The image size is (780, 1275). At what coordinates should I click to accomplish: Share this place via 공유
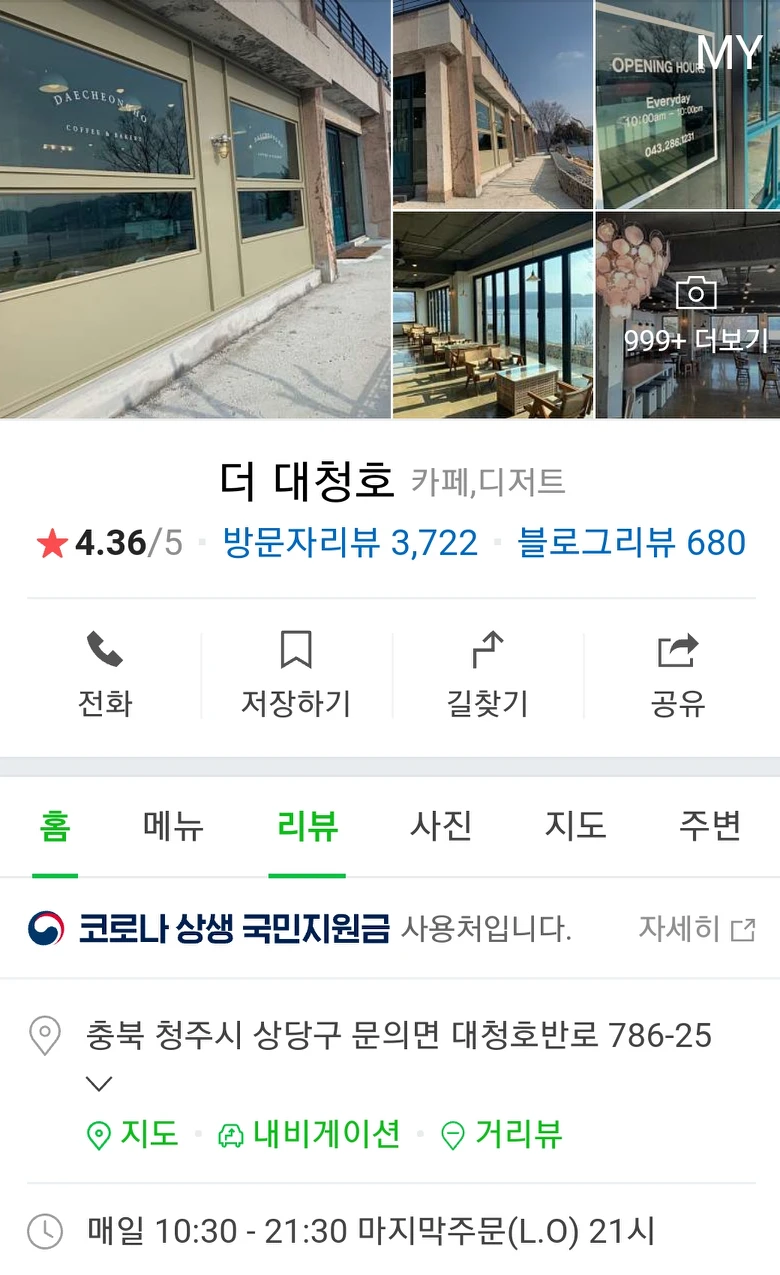tap(678, 675)
